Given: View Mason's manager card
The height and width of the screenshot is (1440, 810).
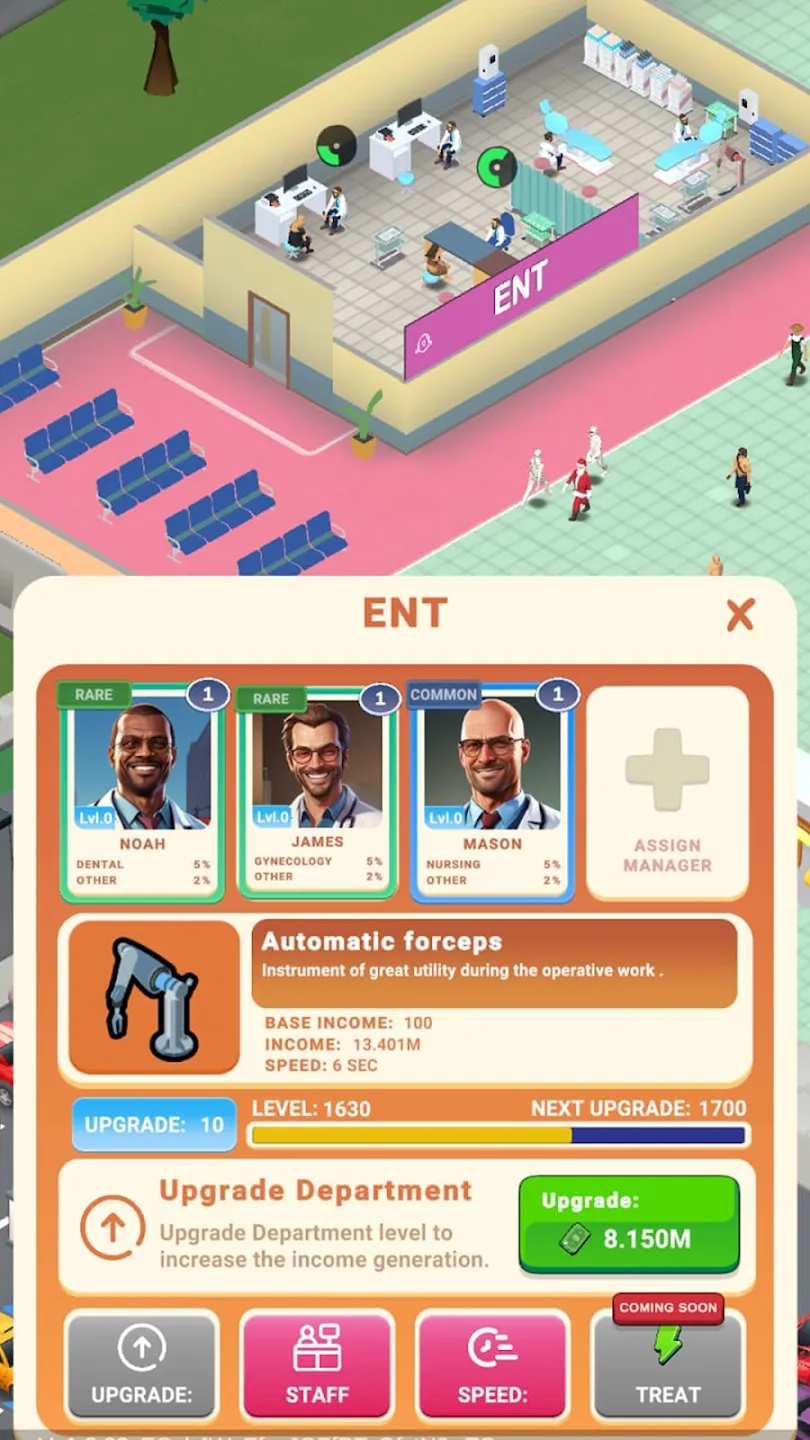Looking at the screenshot, I should click(x=491, y=790).
